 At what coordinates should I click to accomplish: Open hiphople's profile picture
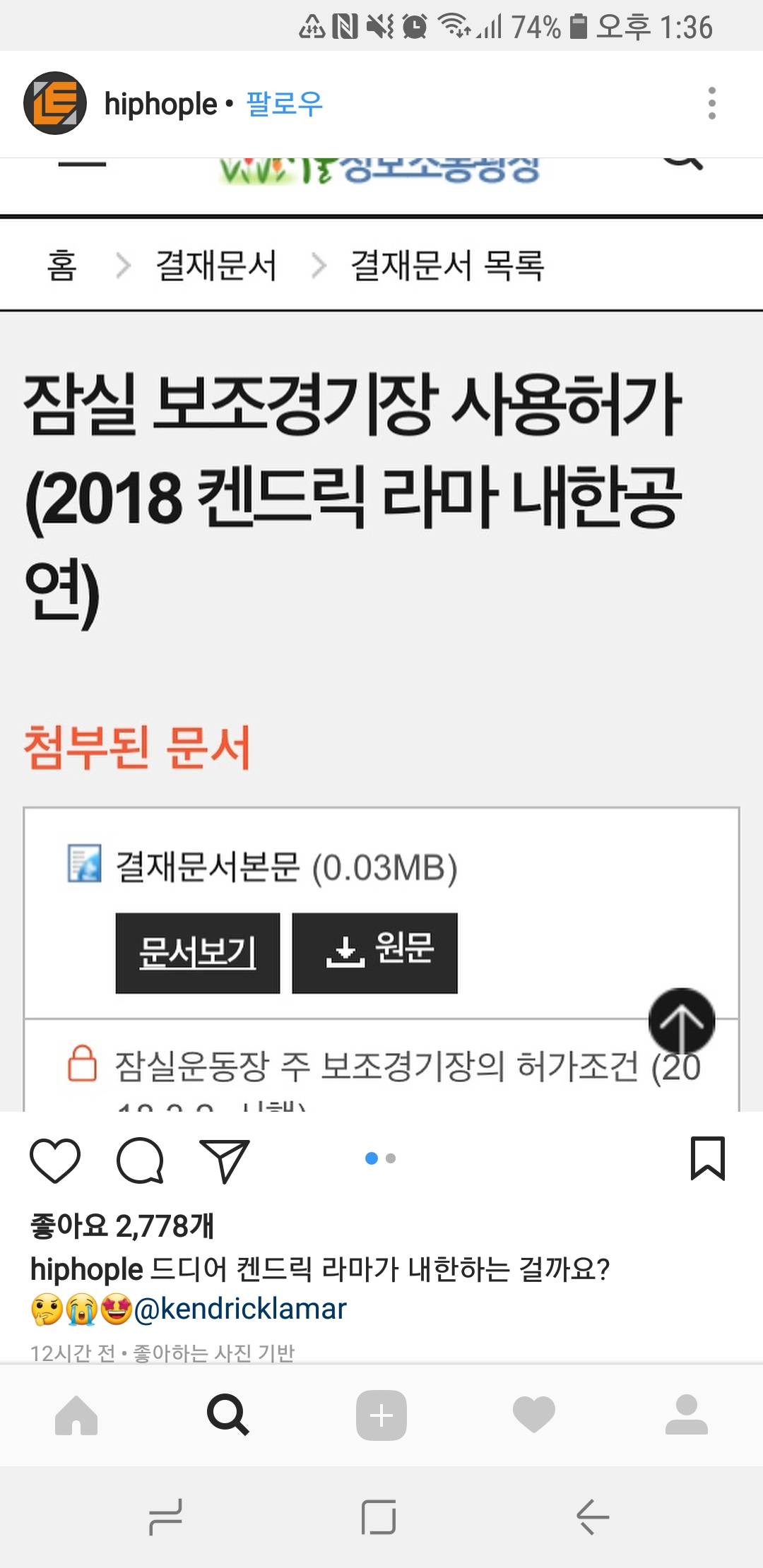coord(55,103)
